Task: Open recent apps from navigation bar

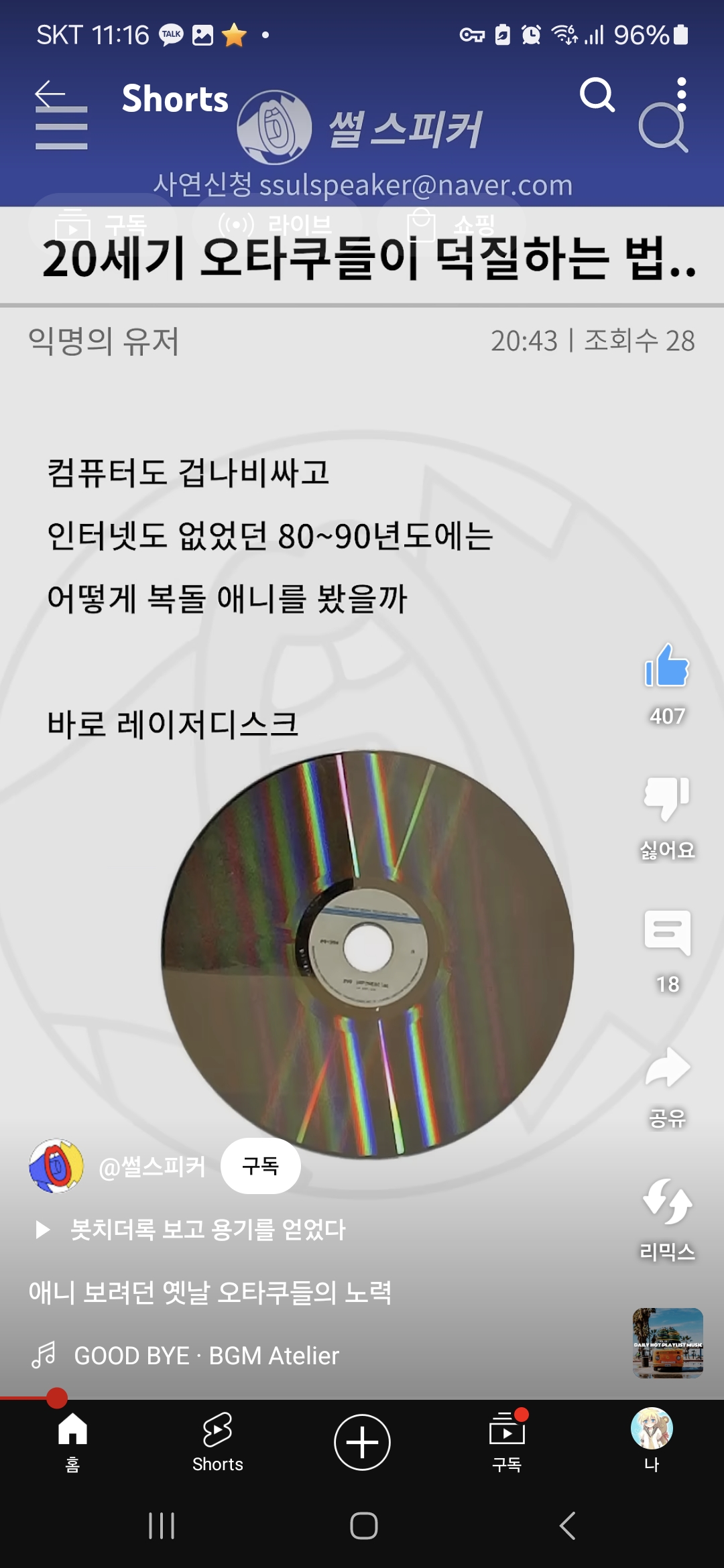Action: 161,1526
